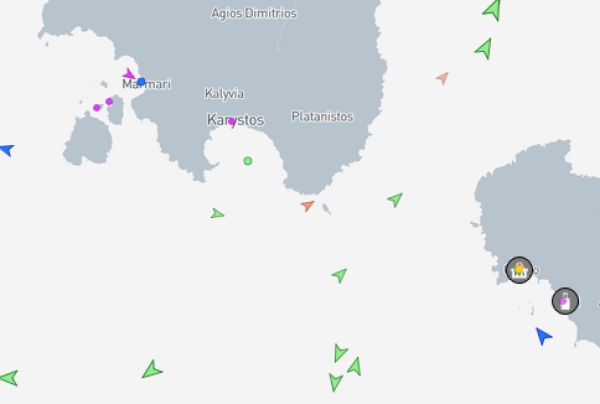
Task: Select the blue vessel arrow below the suitcase icon
Action: (x=543, y=336)
